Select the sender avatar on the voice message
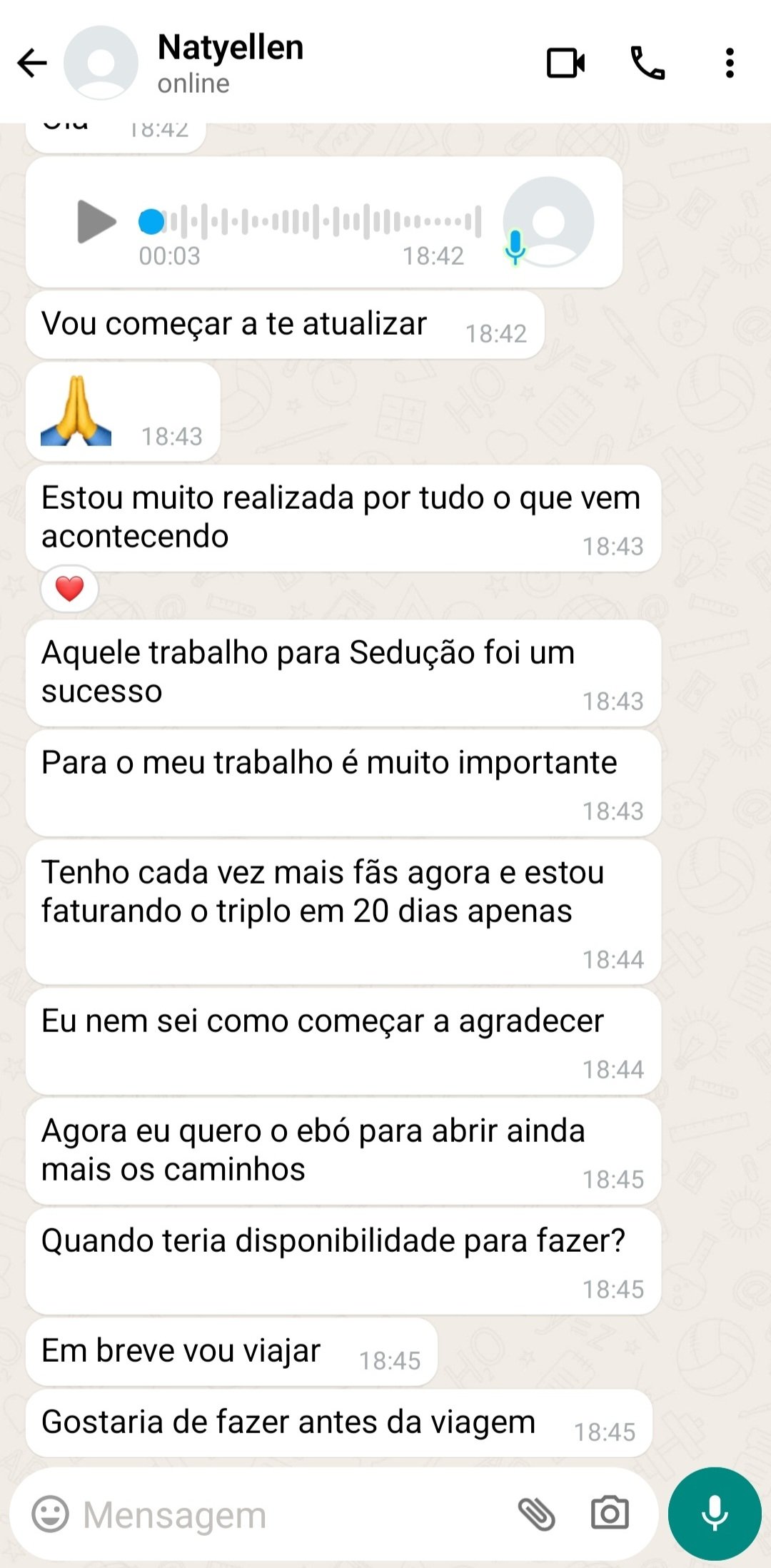The width and height of the screenshot is (771, 1568). [546, 221]
